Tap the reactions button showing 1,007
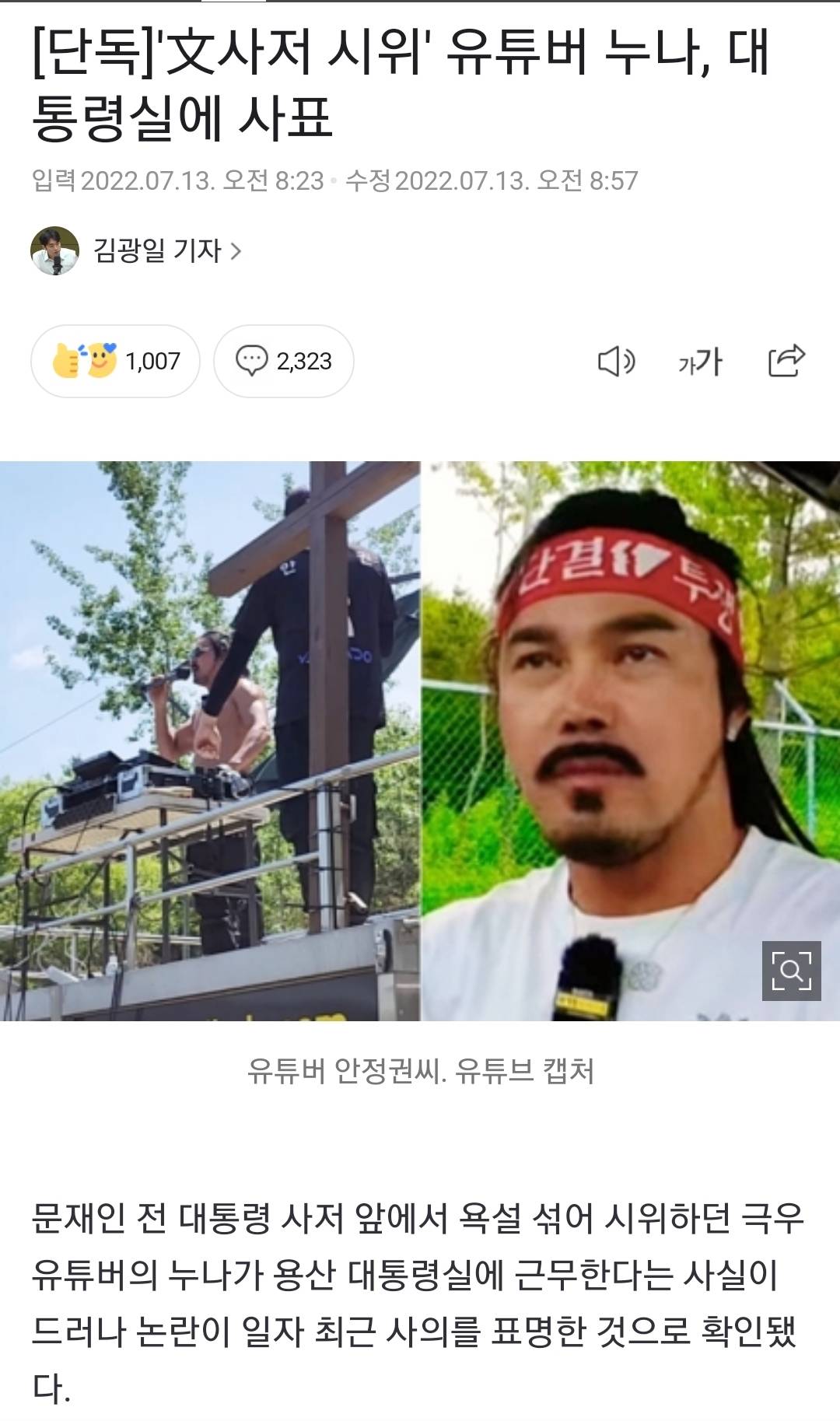The width and height of the screenshot is (840, 1421). [x=115, y=361]
